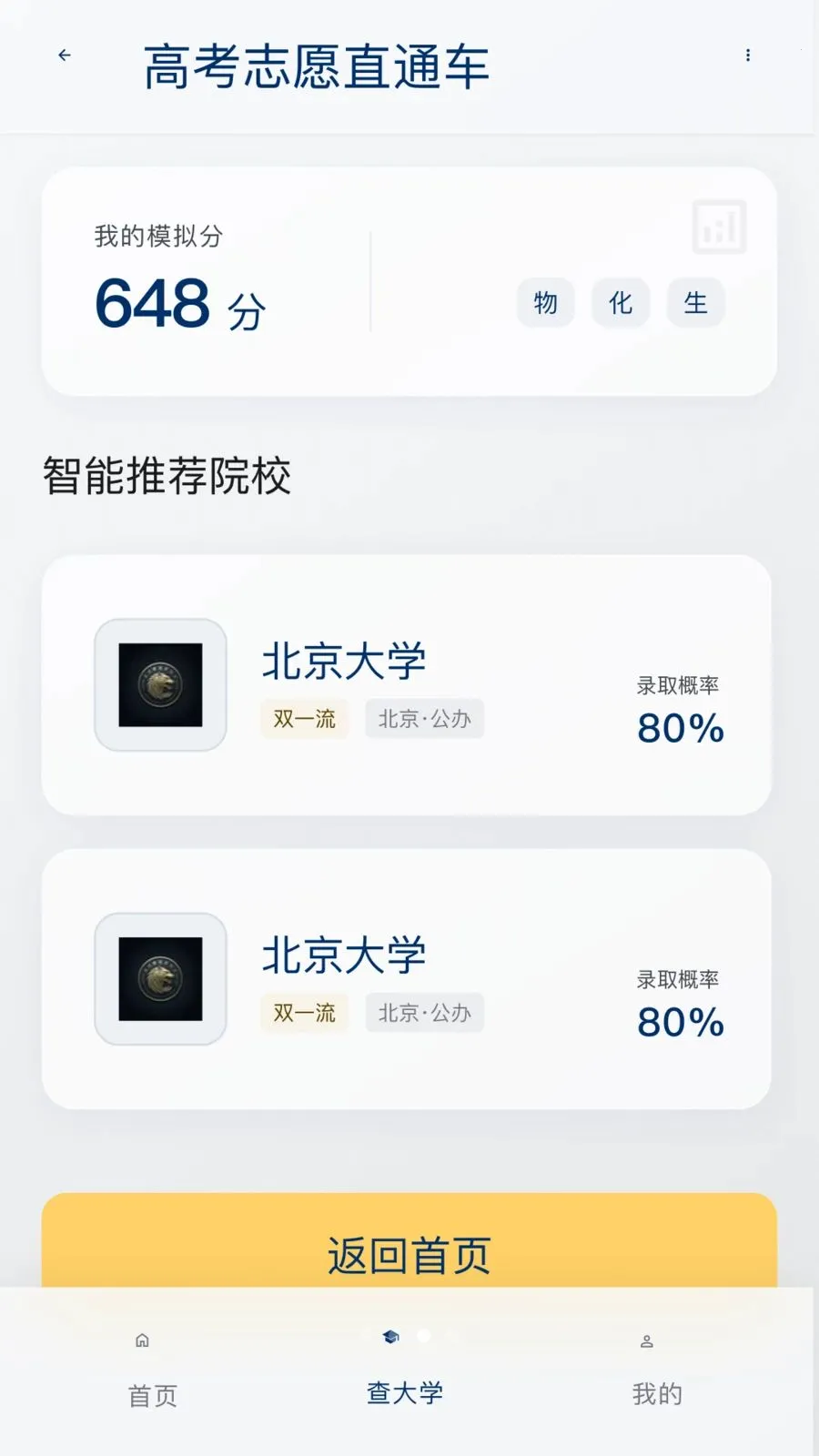Go back using the top arrow
Viewport: 819px width, 1456px height.
(65, 56)
